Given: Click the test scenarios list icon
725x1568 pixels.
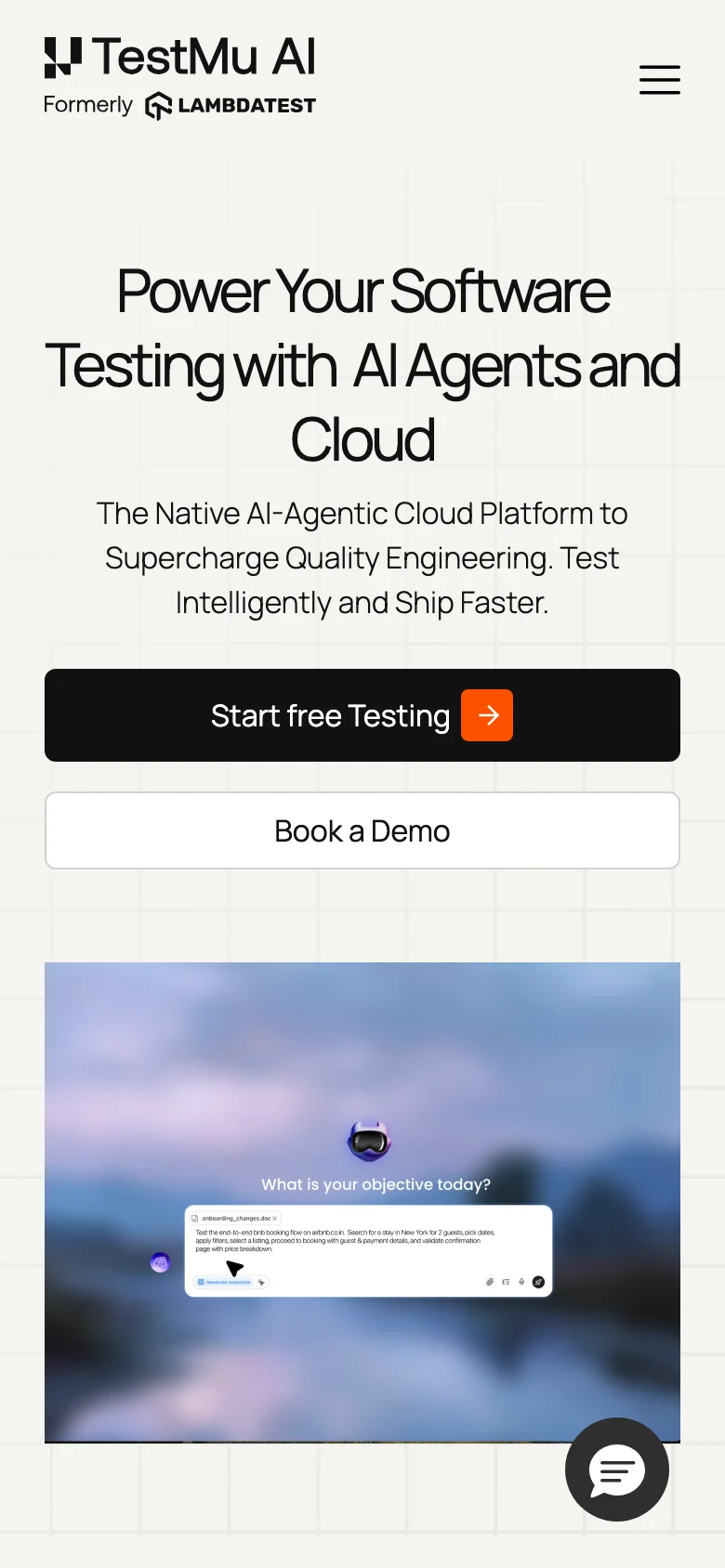Looking at the screenshot, I should point(506,1280).
